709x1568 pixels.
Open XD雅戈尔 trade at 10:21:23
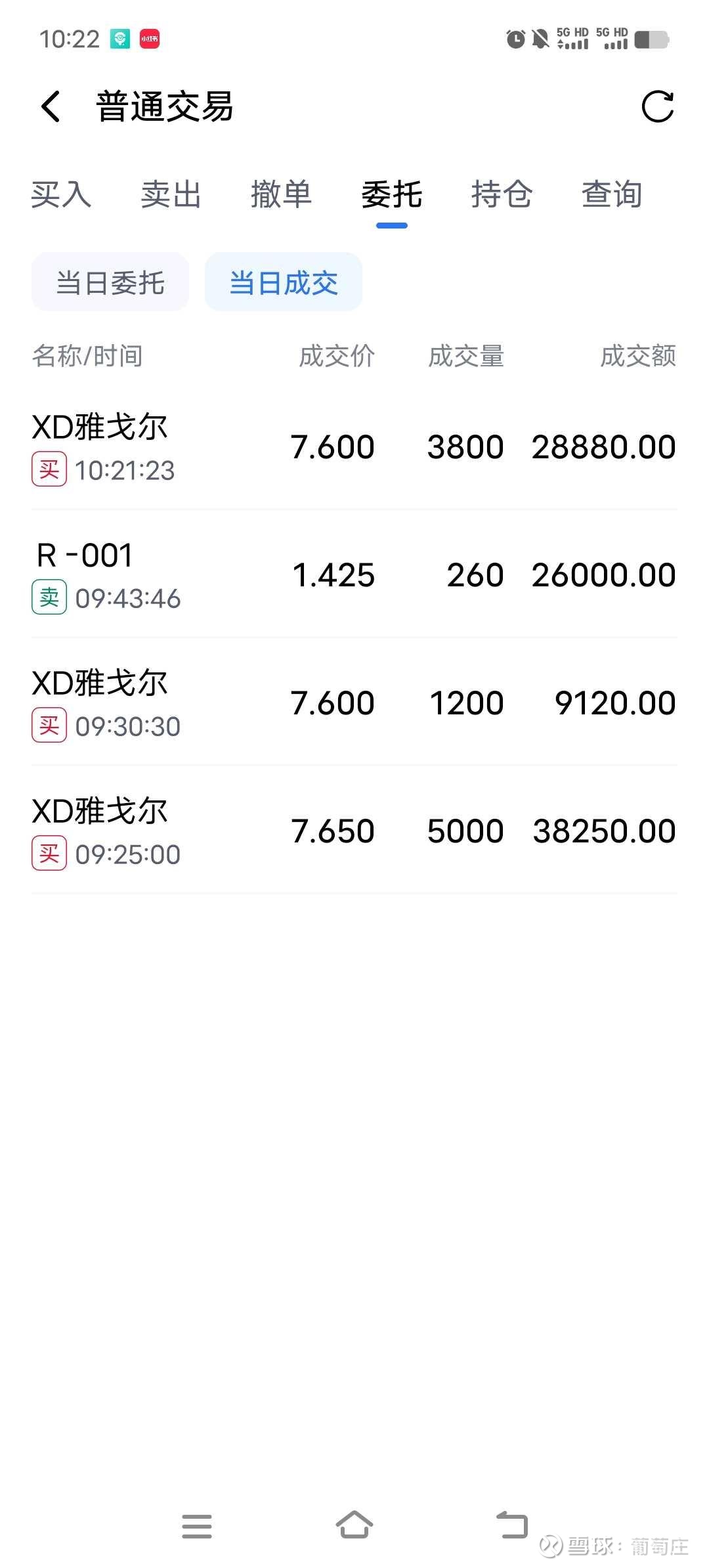tap(354, 447)
